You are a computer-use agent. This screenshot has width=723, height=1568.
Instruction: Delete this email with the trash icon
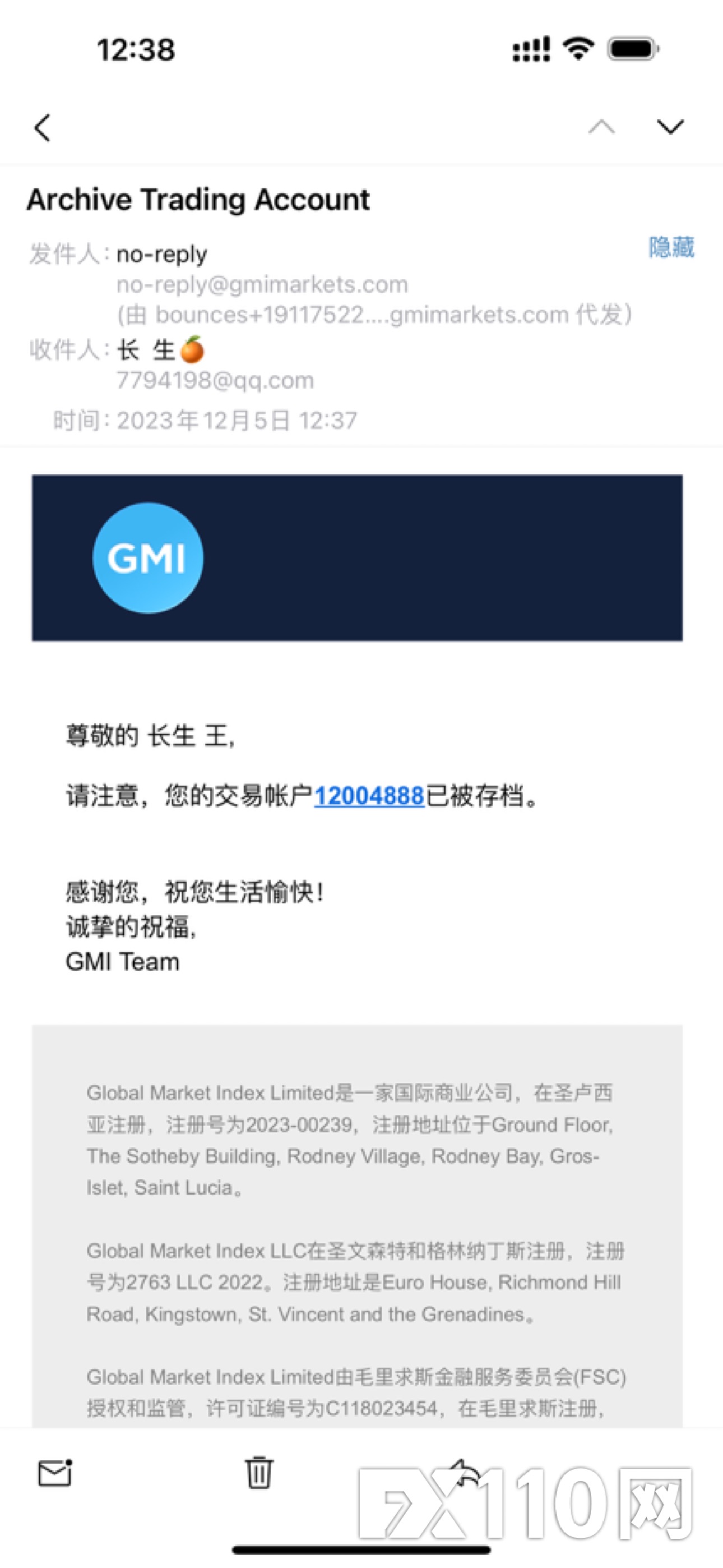tap(259, 1473)
